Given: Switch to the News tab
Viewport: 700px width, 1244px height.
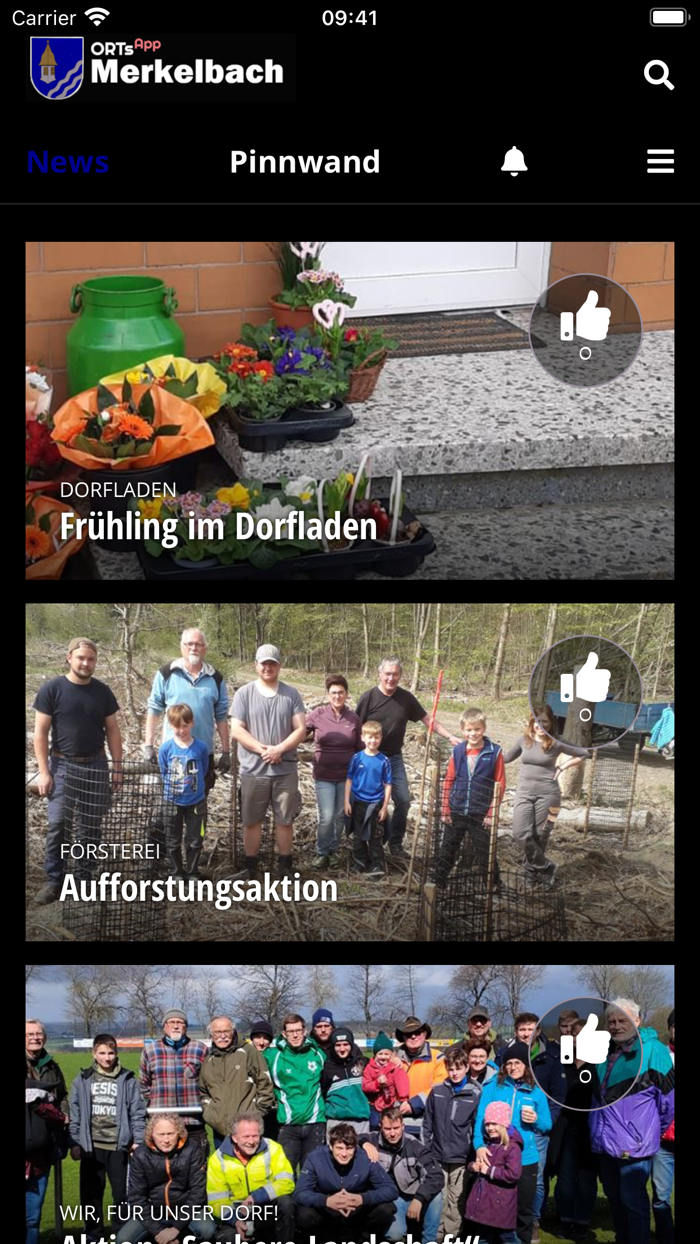Looking at the screenshot, I should click(68, 162).
